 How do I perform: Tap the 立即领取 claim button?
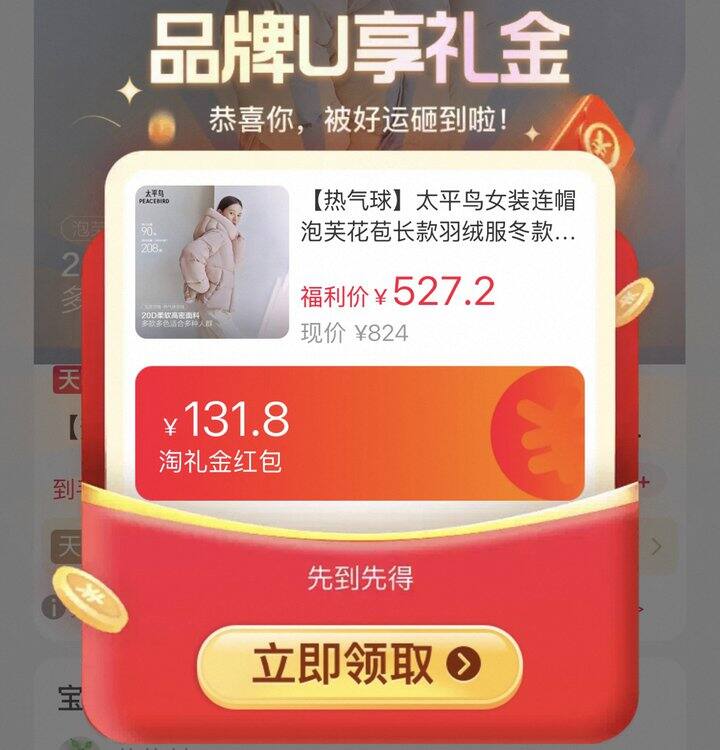coord(359,664)
